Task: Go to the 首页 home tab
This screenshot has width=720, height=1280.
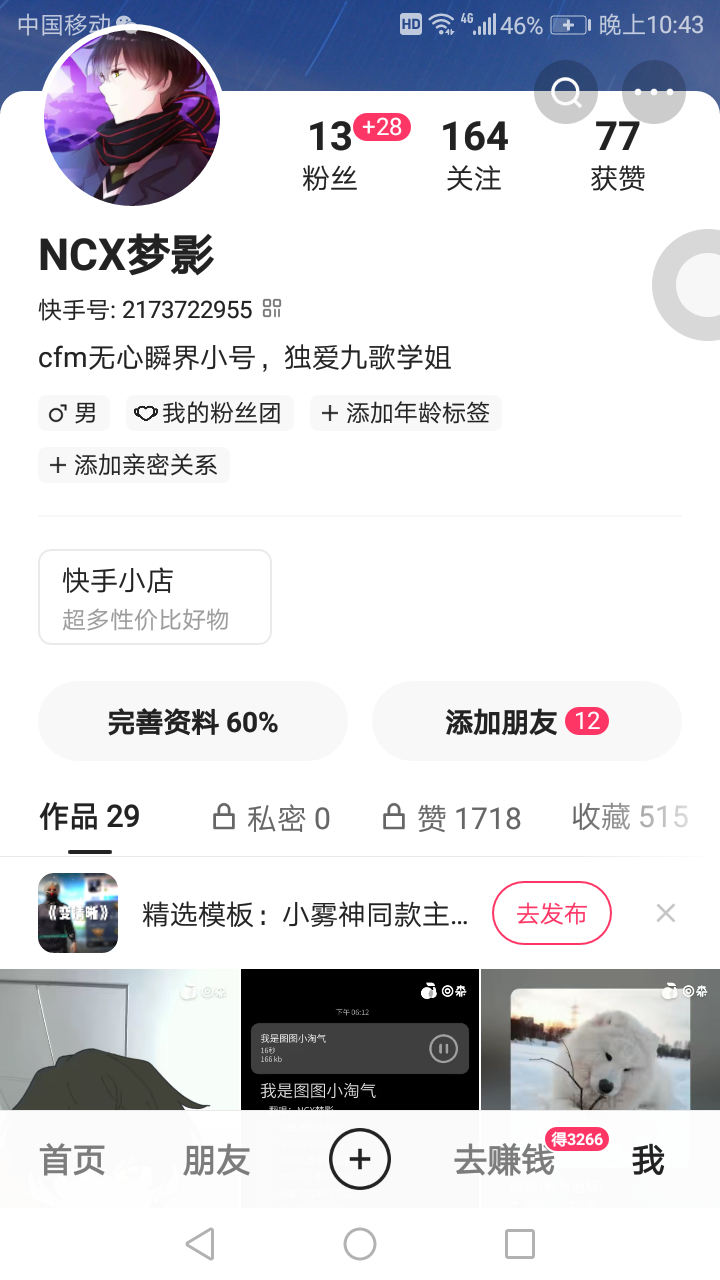Action: 72,1161
